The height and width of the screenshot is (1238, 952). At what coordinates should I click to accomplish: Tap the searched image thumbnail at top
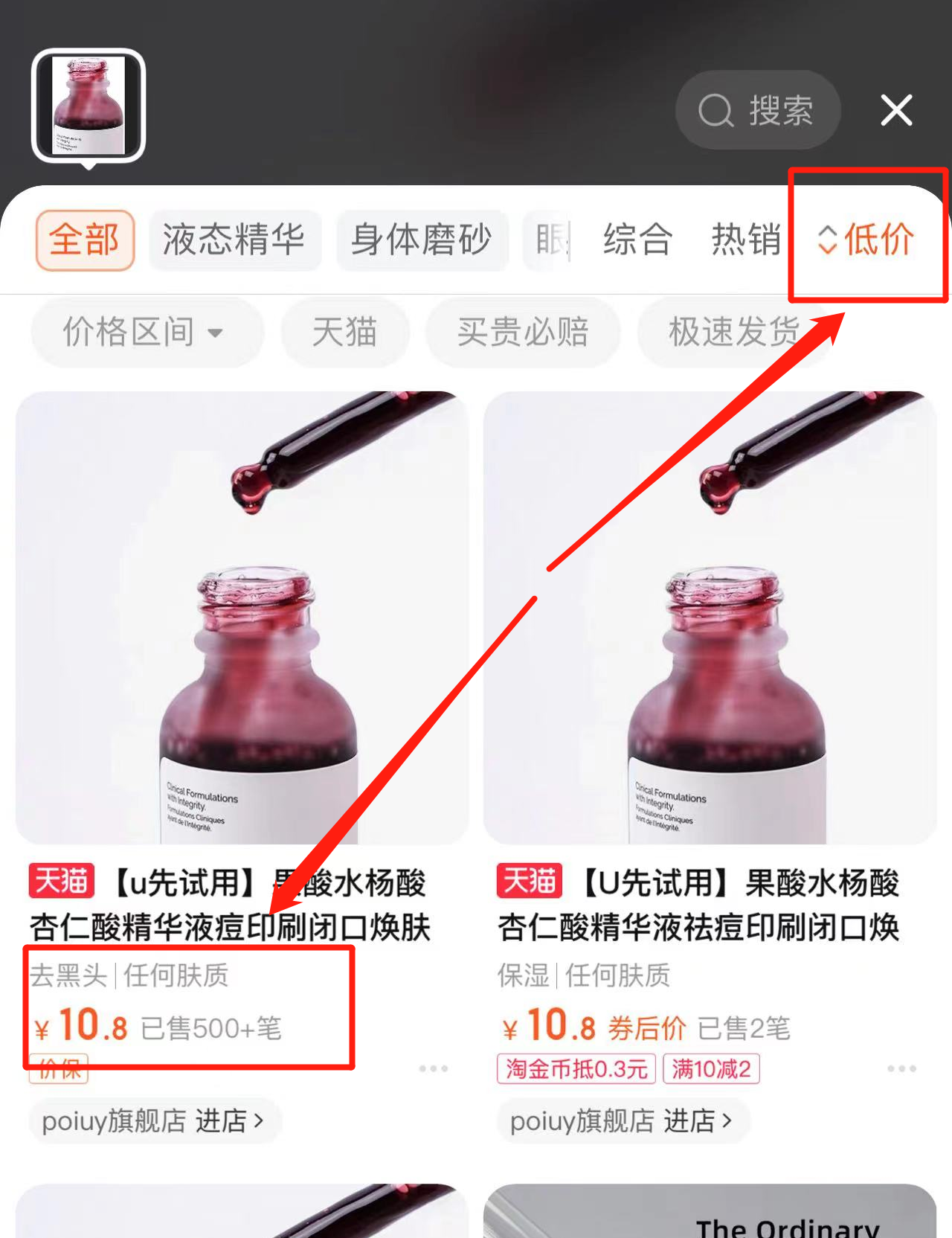point(89,106)
